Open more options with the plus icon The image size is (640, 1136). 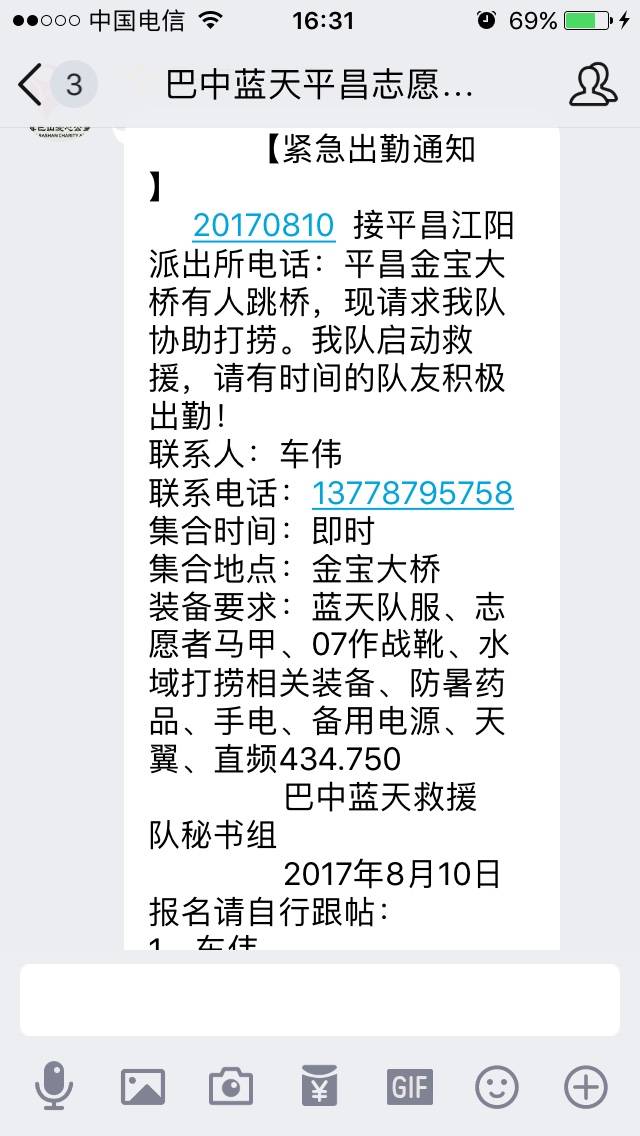pos(586,1087)
